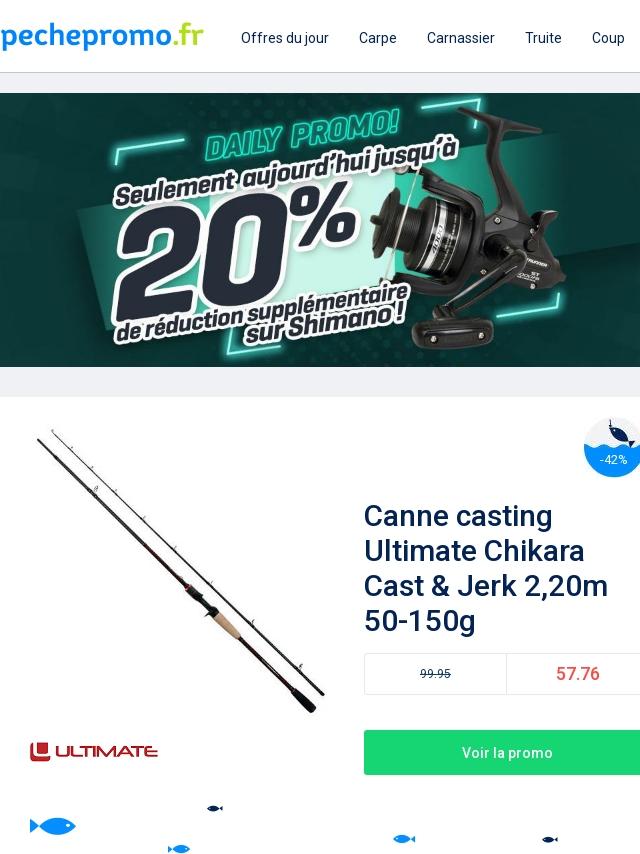Switch to the Coup category
This screenshot has width=640, height=854.
(608, 38)
